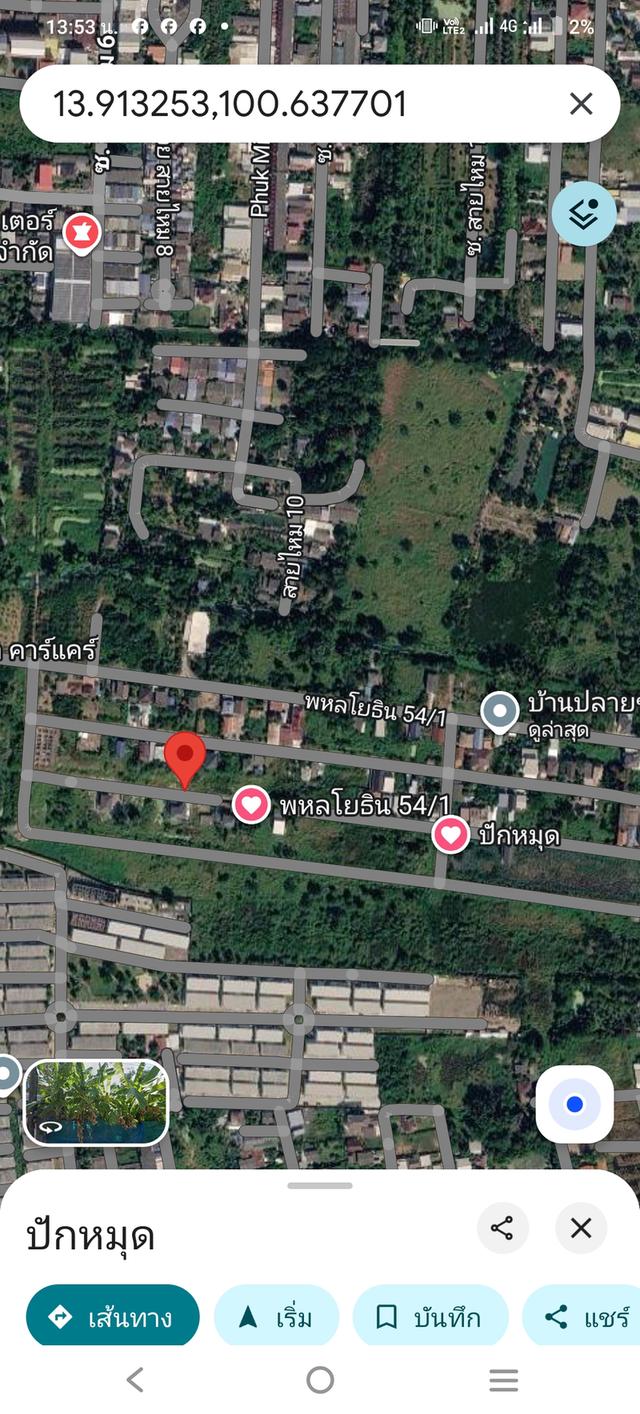Go back using system back button

click(x=135, y=1381)
